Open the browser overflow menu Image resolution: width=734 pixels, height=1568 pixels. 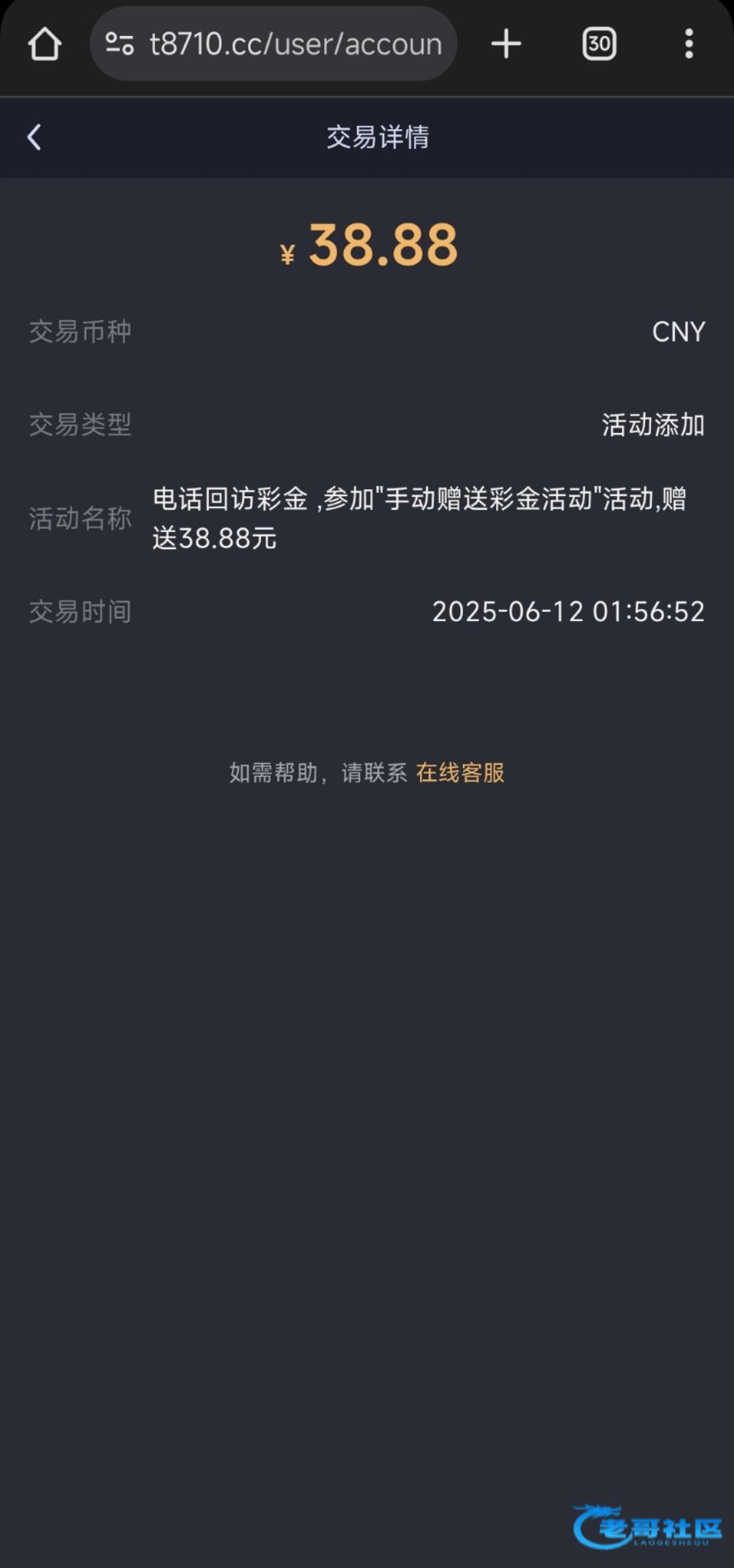click(x=688, y=44)
